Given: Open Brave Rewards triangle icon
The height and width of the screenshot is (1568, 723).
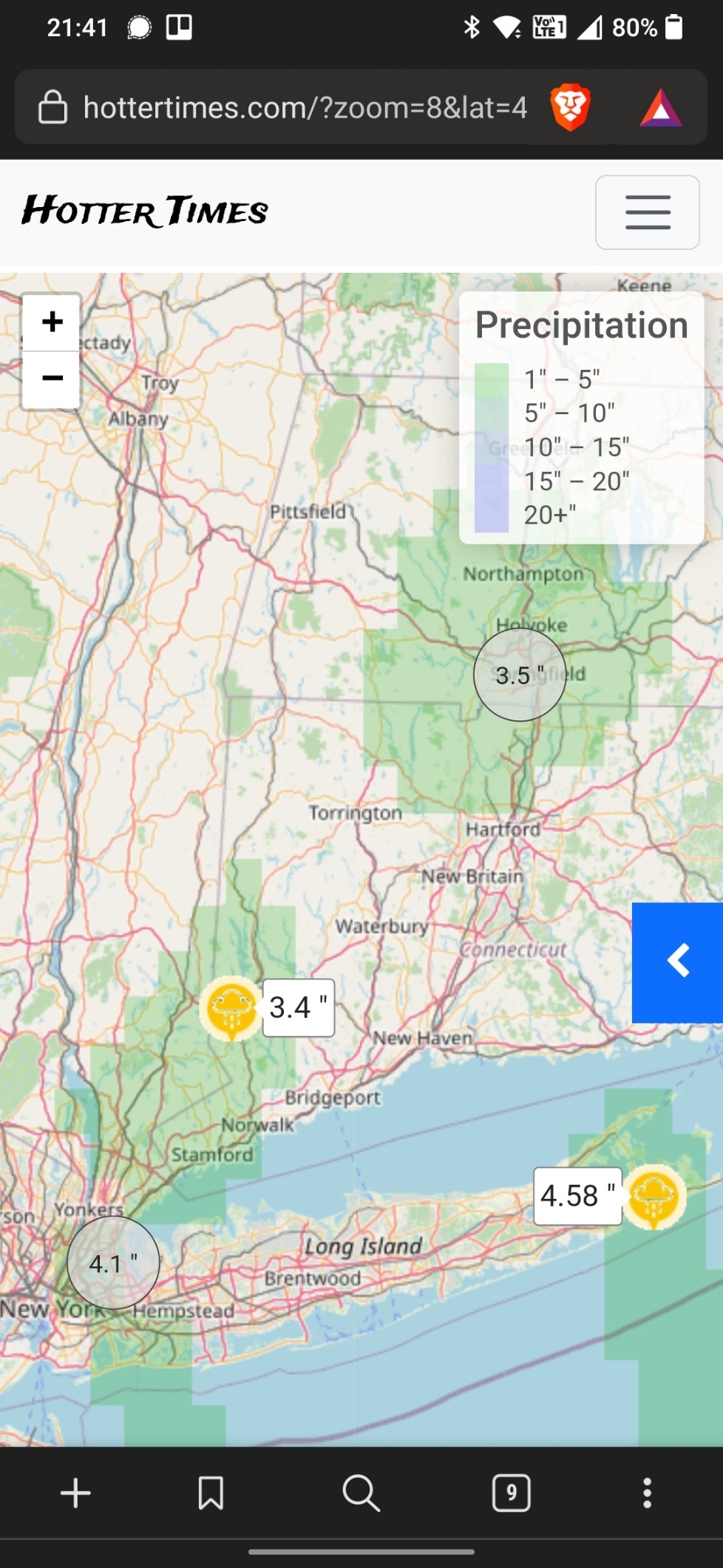Looking at the screenshot, I should point(660,108).
